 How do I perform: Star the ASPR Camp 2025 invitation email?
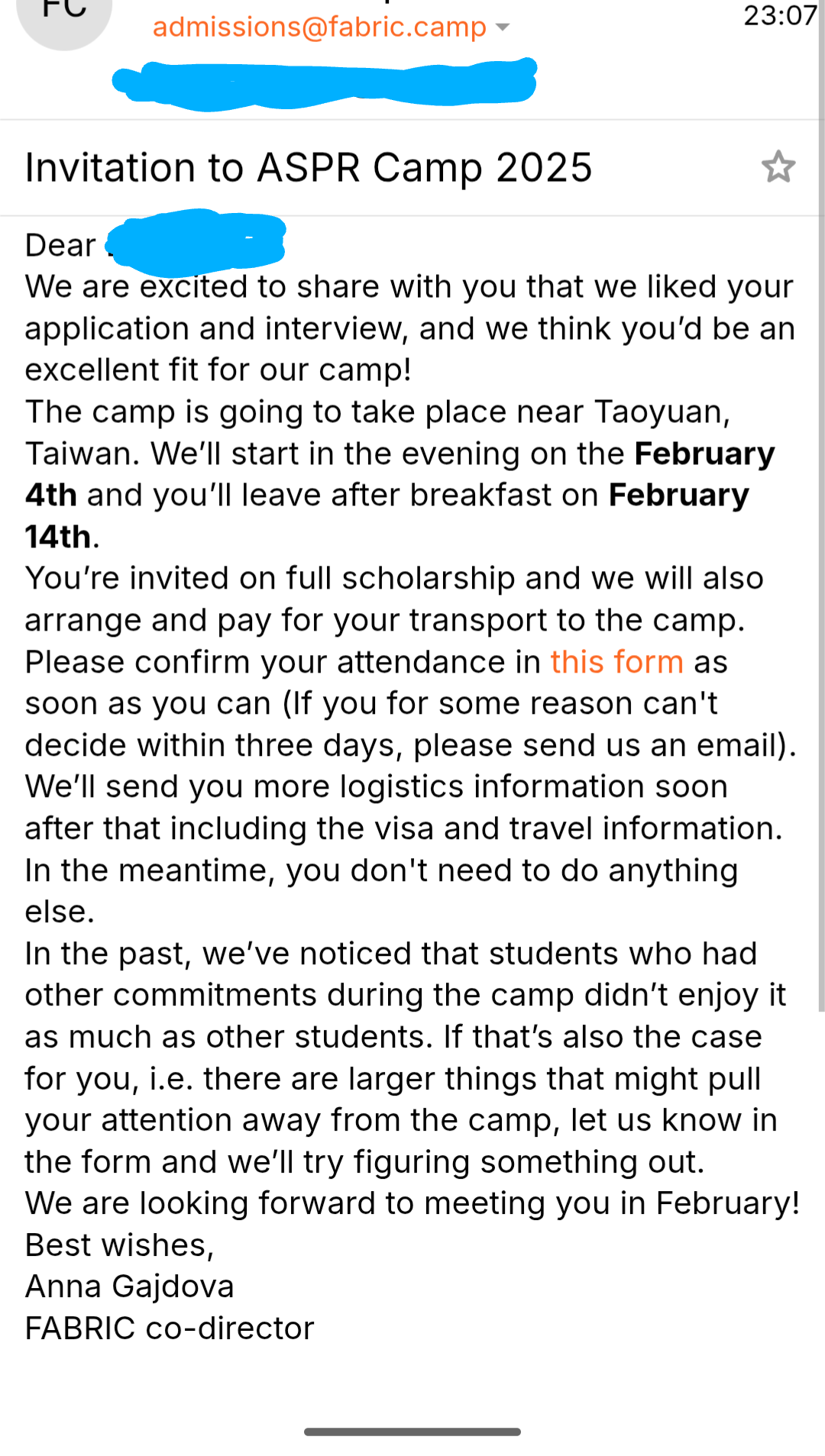pos(778,166)
